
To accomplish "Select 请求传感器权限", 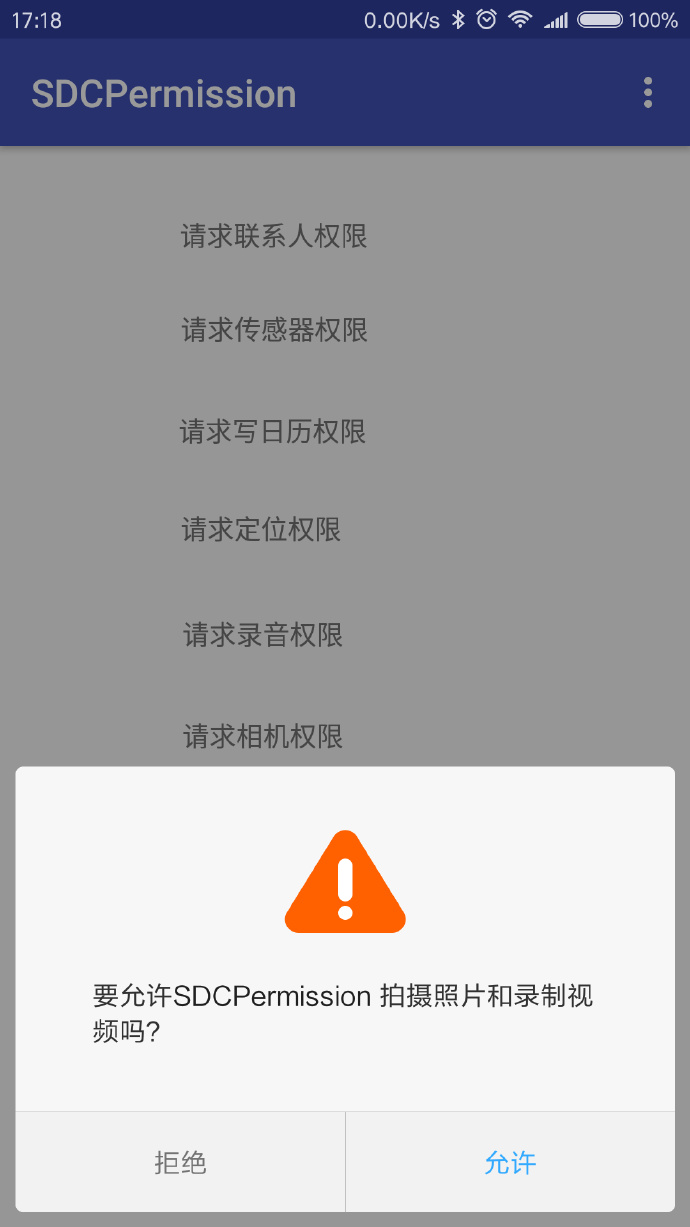I will [274, 329].
